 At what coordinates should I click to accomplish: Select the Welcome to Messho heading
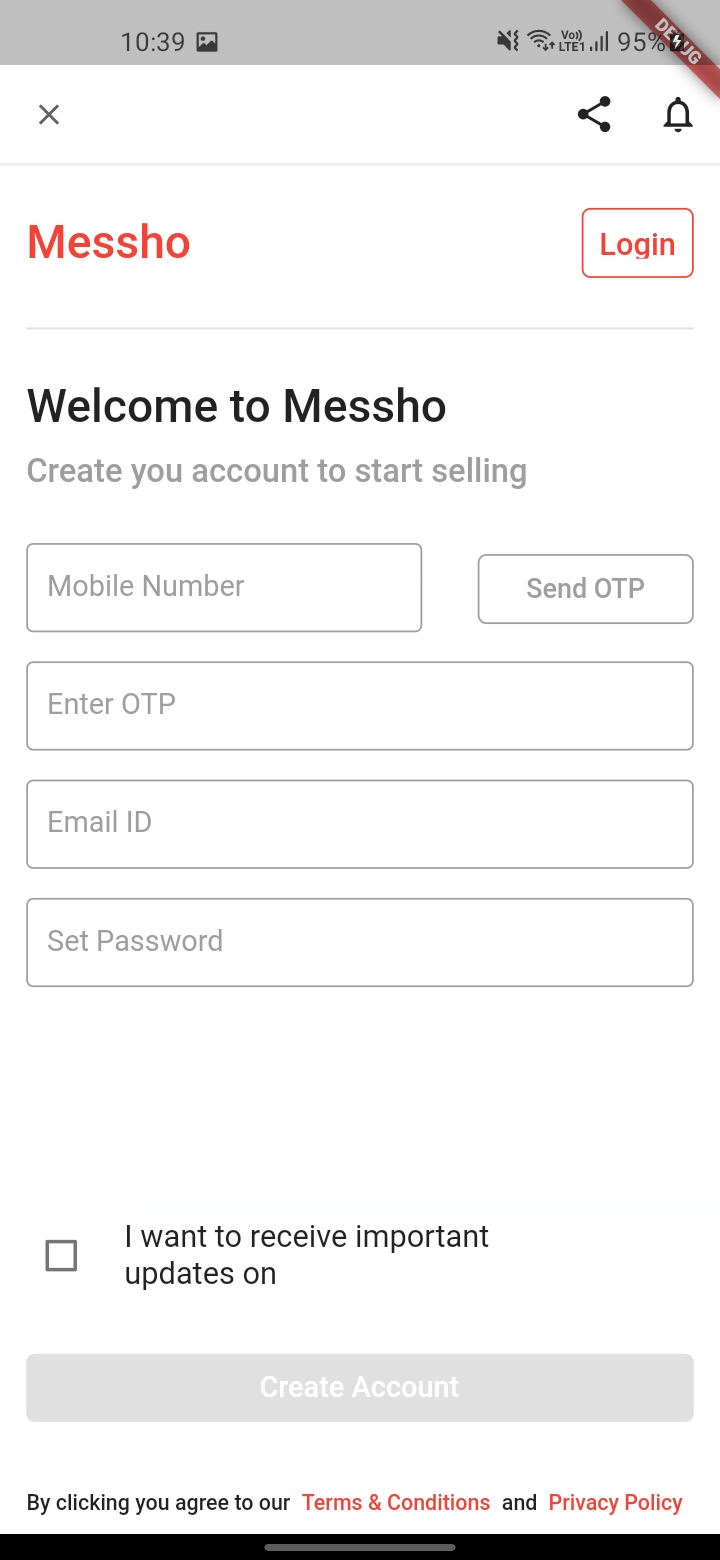click(x=237, y=405)
